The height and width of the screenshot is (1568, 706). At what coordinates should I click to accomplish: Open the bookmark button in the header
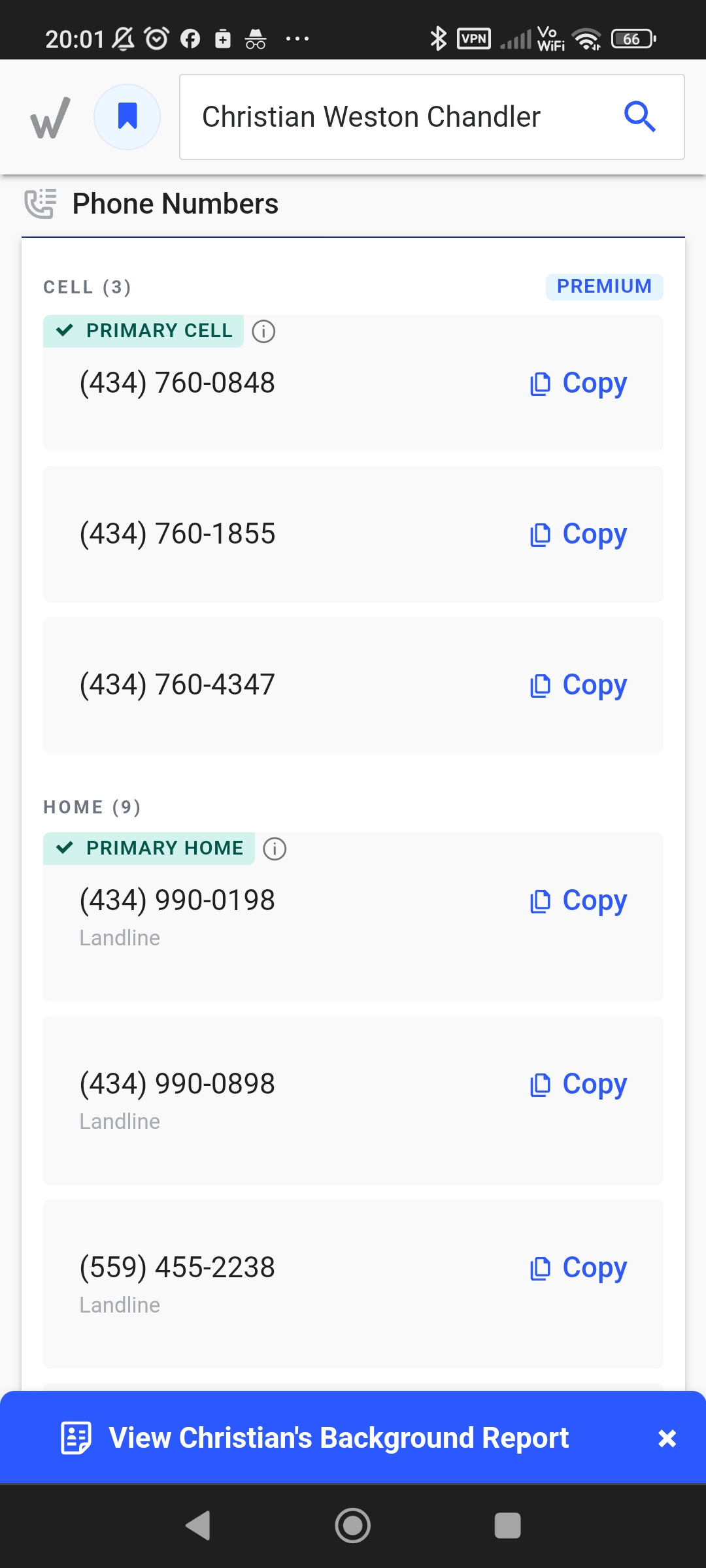127,117
